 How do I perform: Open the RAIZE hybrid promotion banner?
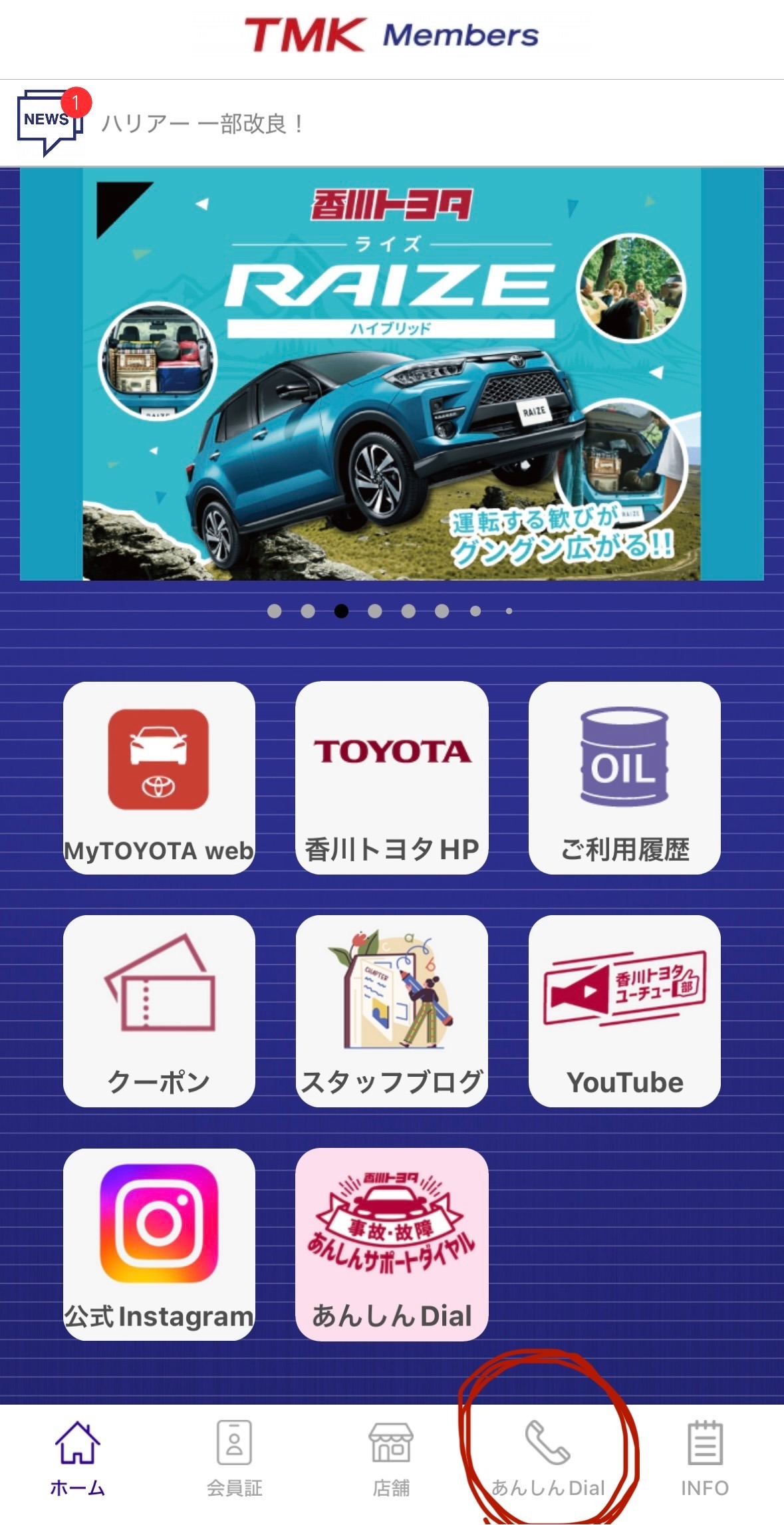click(x=392, y=374)
